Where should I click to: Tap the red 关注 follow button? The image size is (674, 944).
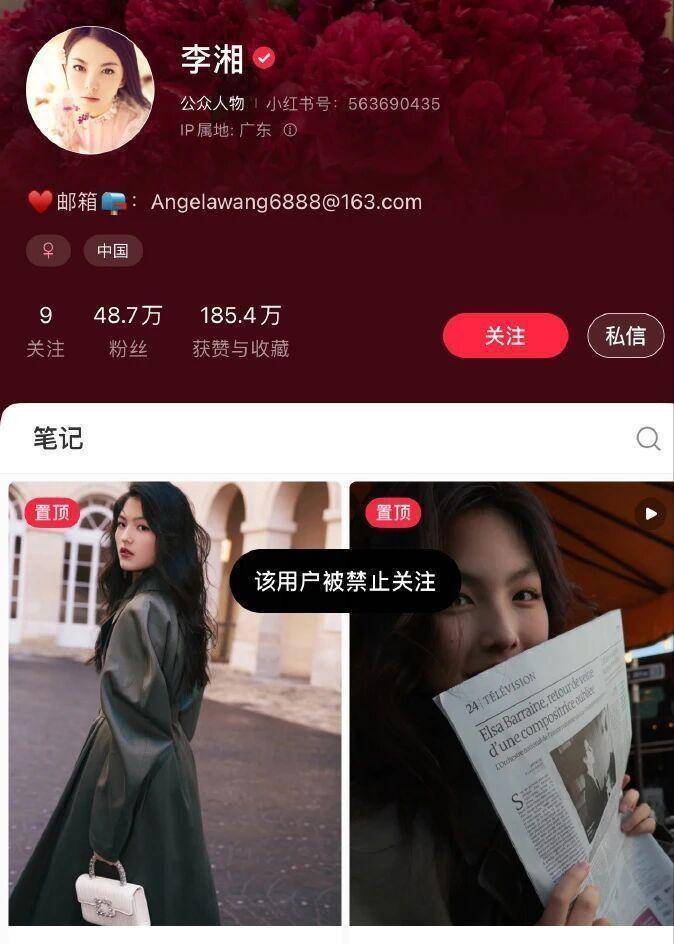coord(505,336)
